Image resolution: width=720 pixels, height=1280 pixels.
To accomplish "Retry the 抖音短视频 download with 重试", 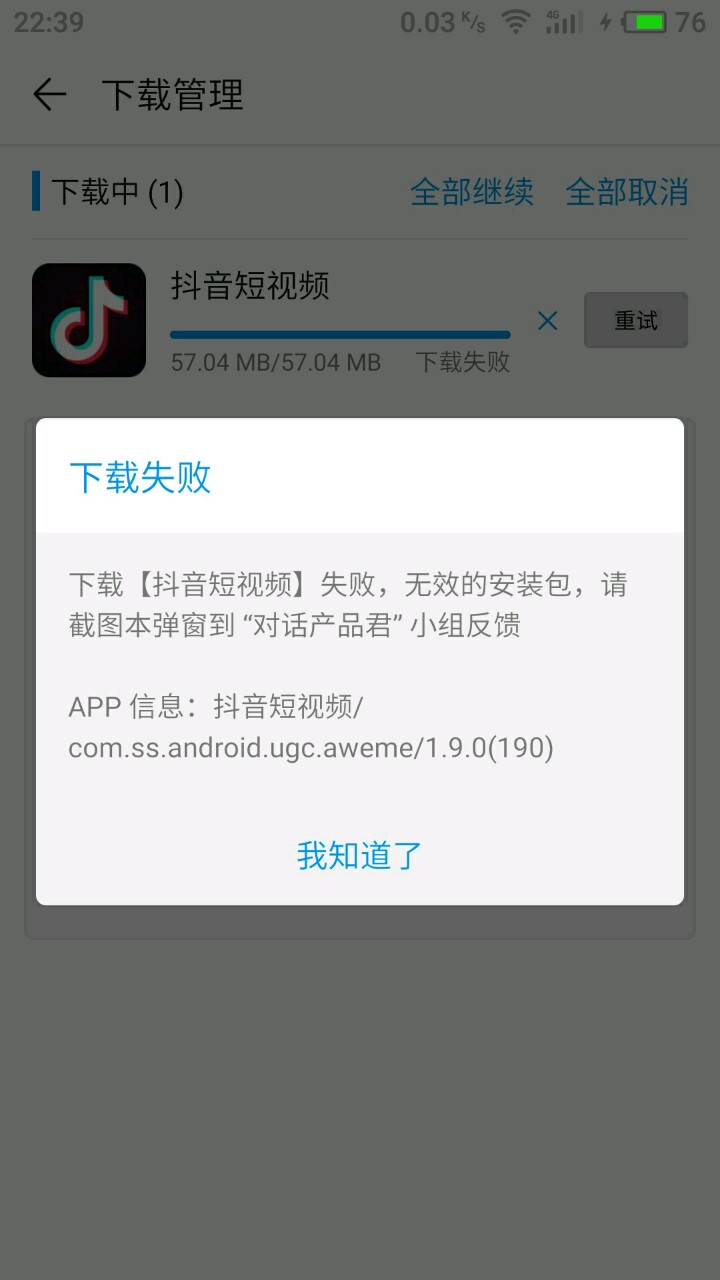I will tap(635, 320).
